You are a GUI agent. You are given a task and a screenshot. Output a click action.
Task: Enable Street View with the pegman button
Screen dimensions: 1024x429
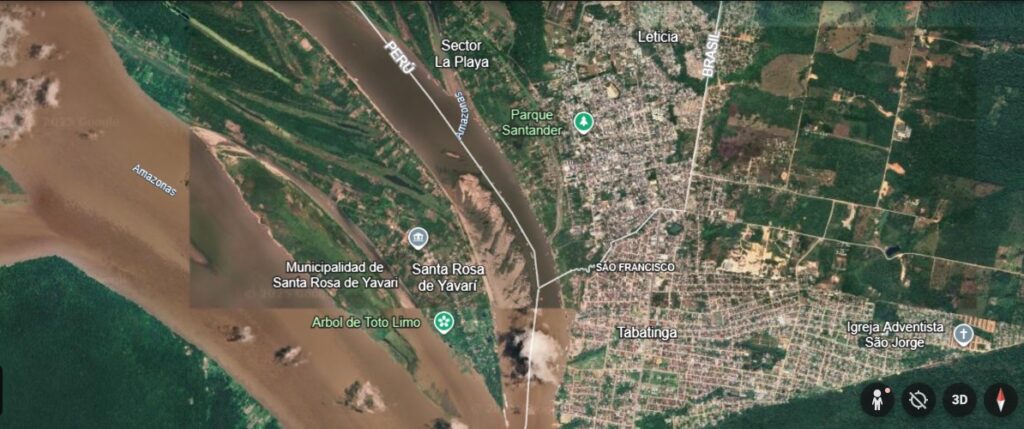tap(878, 400)
